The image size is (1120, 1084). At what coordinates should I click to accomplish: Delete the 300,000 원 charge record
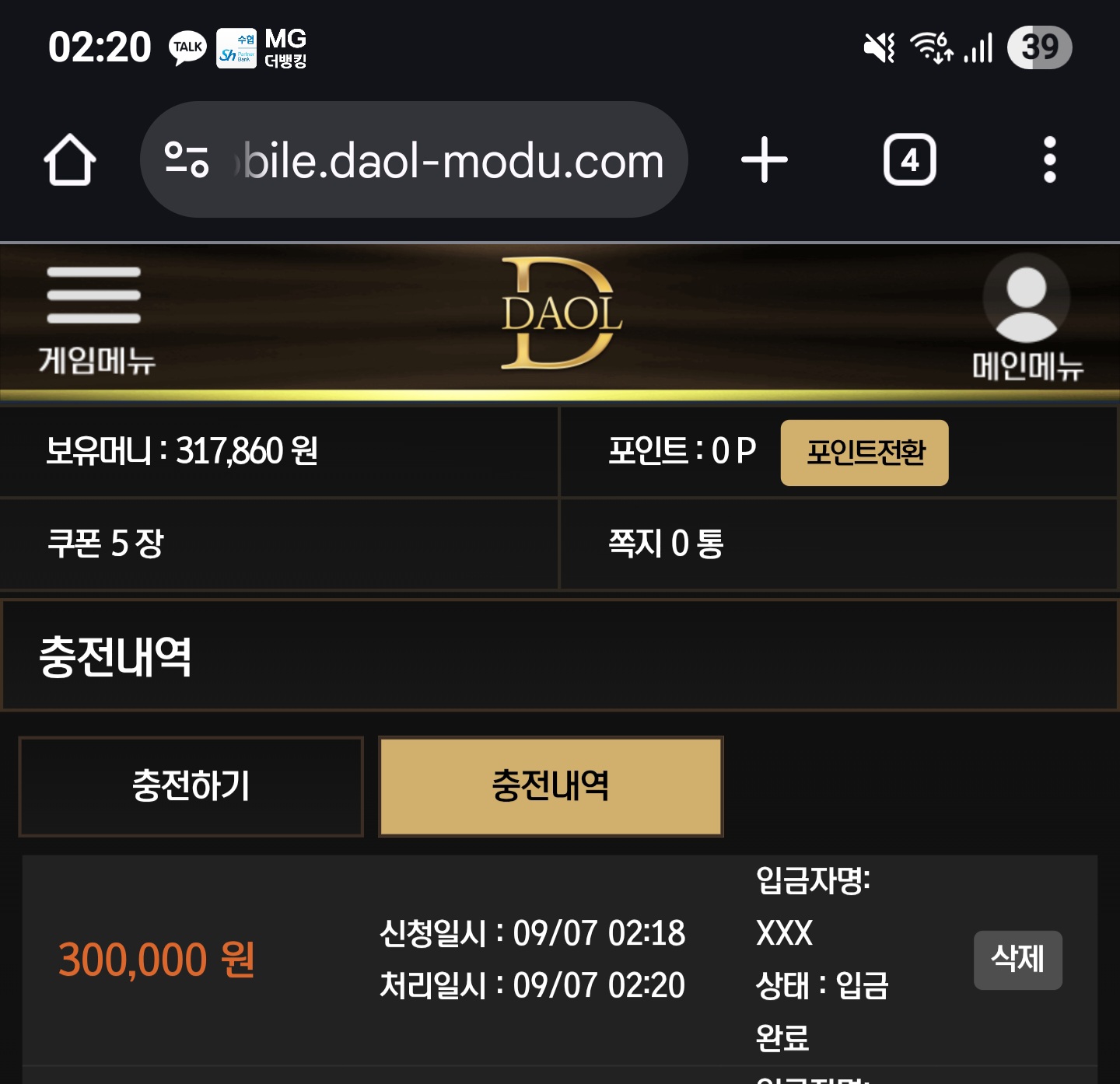(x=1017, y=960)
